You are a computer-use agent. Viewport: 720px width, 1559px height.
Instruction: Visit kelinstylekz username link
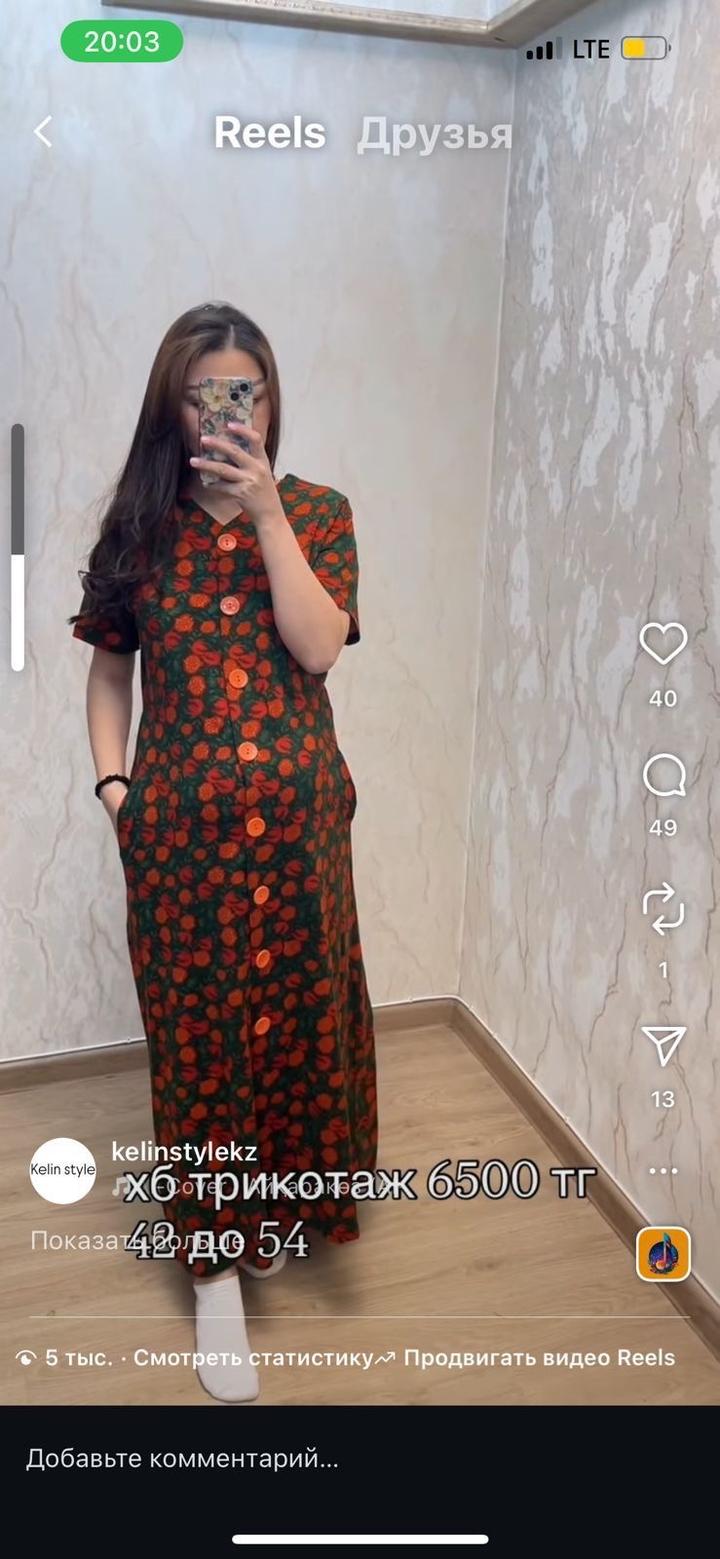tap(184, 1151)
